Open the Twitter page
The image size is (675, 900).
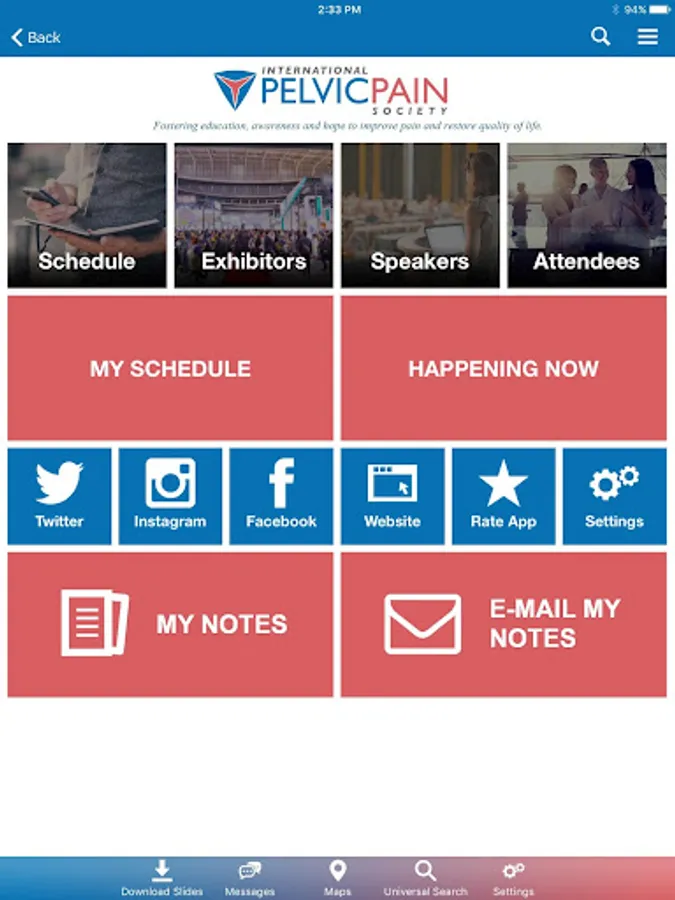[x=59, y=496]
